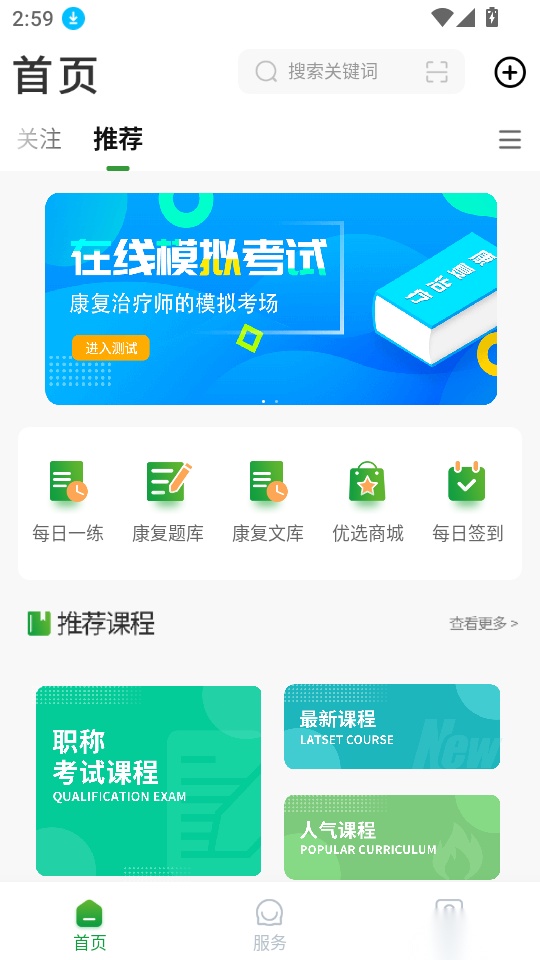This screenshot has width=540, height=960.
Task: Tap the plus add icon
Action: pos(509,72)
